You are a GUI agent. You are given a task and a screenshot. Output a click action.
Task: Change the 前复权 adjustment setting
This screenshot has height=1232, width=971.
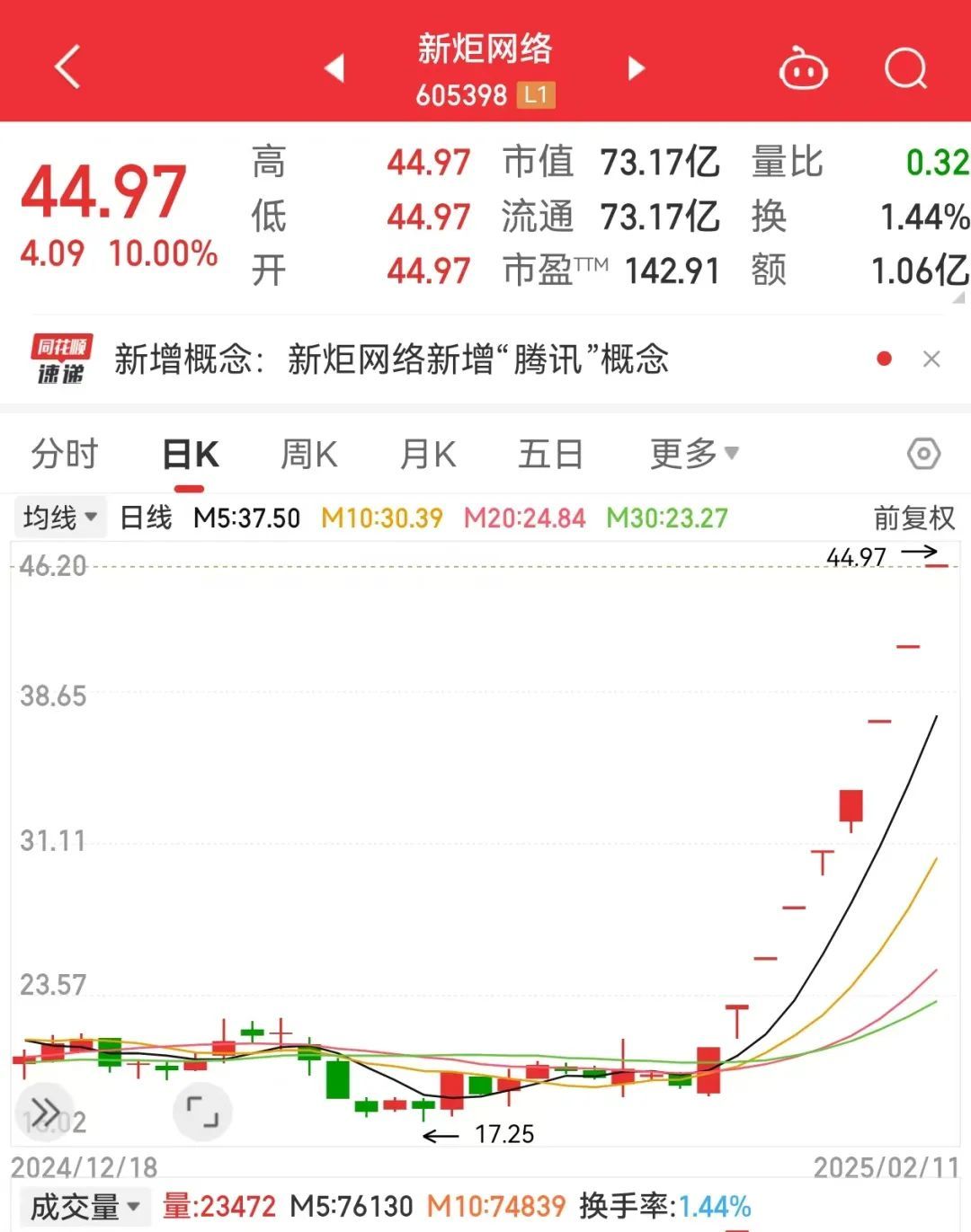pyautogui.click(x=913, y=518)
